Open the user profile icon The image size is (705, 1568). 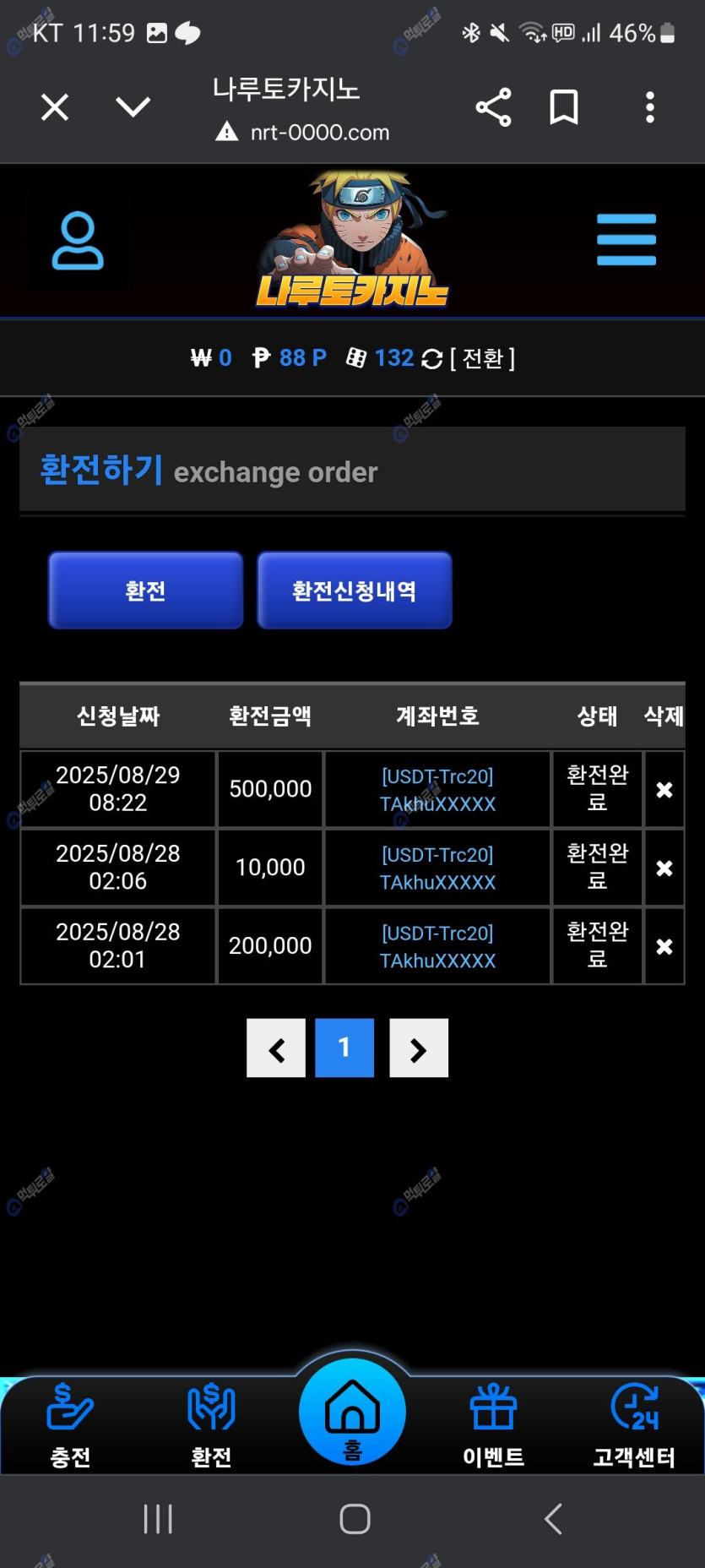coord(78,242)
